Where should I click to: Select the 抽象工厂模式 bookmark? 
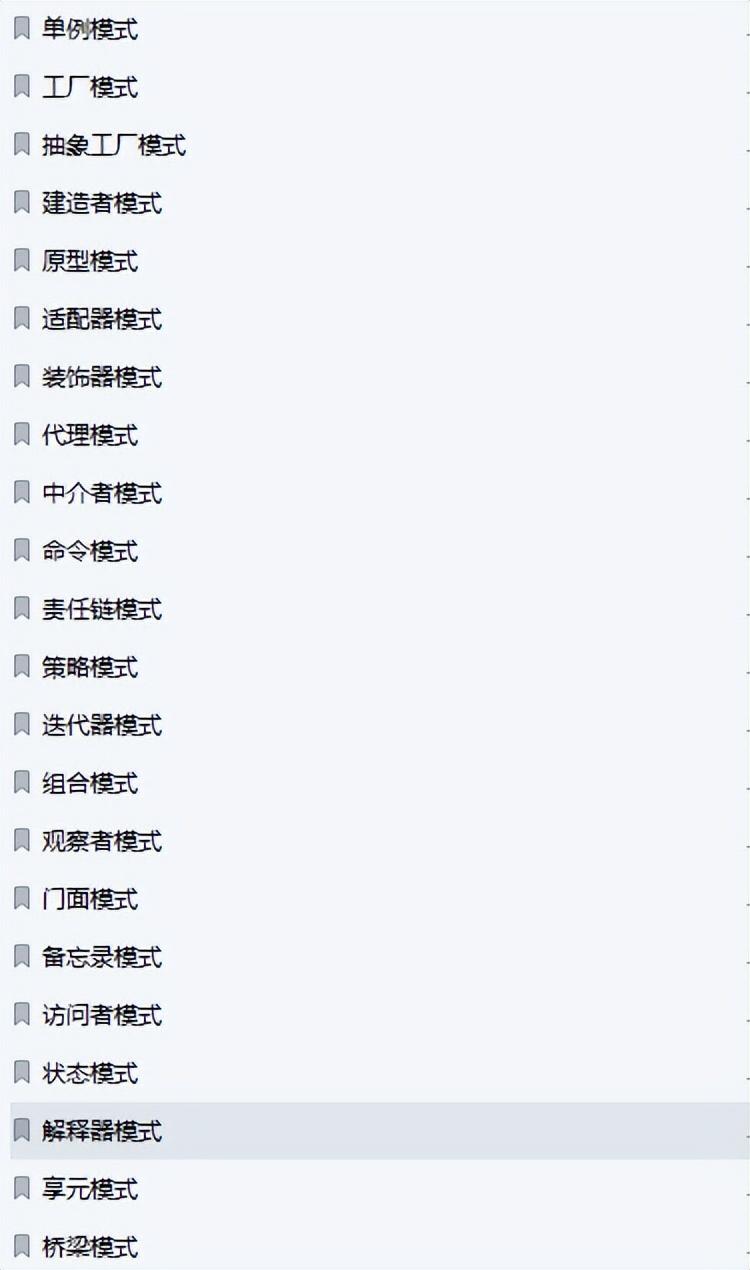tap(380, 145)
